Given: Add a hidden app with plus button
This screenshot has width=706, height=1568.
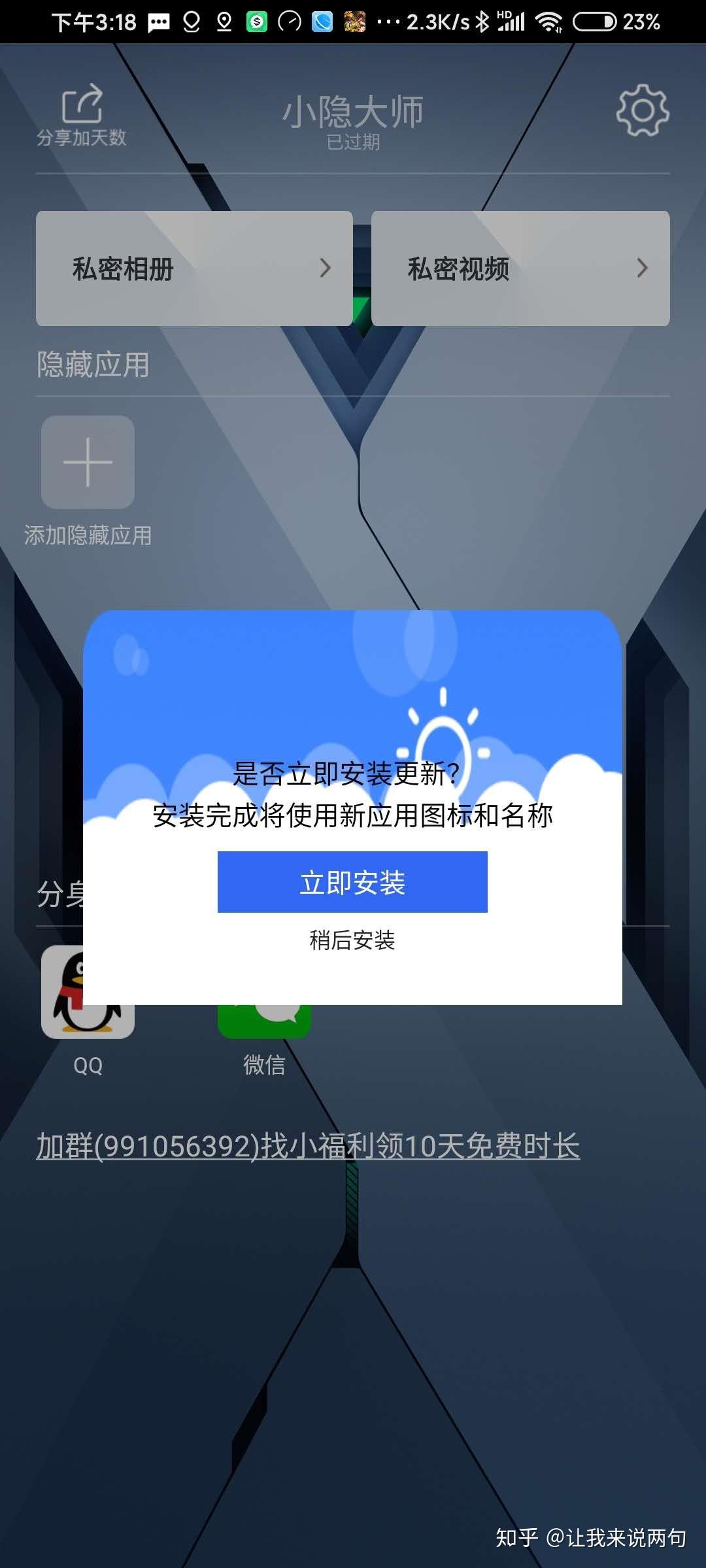Looking at the screenshot, I should (88, 463).
